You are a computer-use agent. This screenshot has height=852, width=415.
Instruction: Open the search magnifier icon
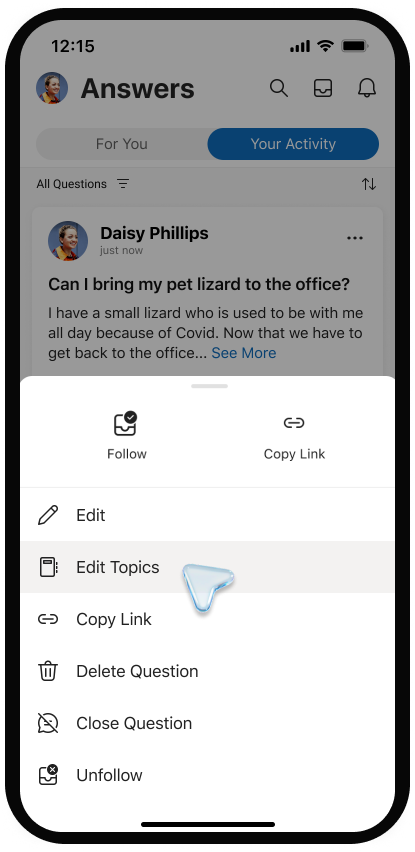(279, 88)
